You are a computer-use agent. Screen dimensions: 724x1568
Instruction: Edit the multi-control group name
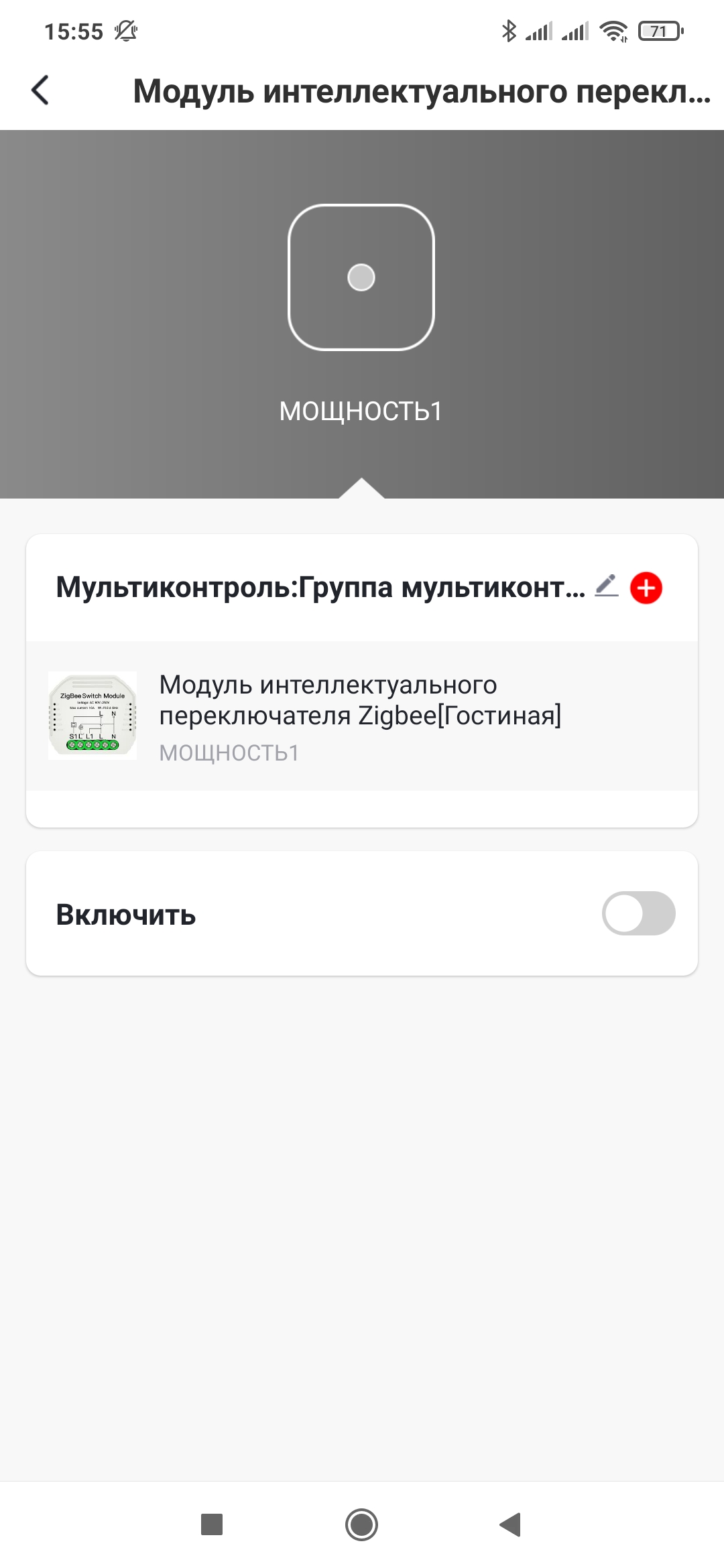(x=606, y=586)
